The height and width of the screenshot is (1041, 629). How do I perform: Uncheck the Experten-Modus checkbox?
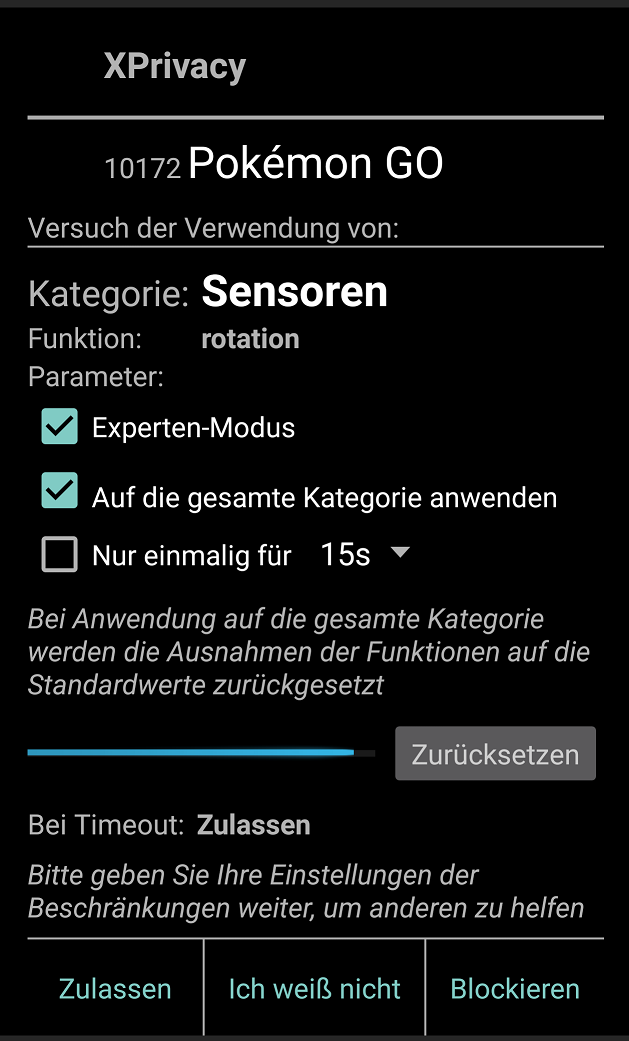pyautogui.click(x=60, y=426)
